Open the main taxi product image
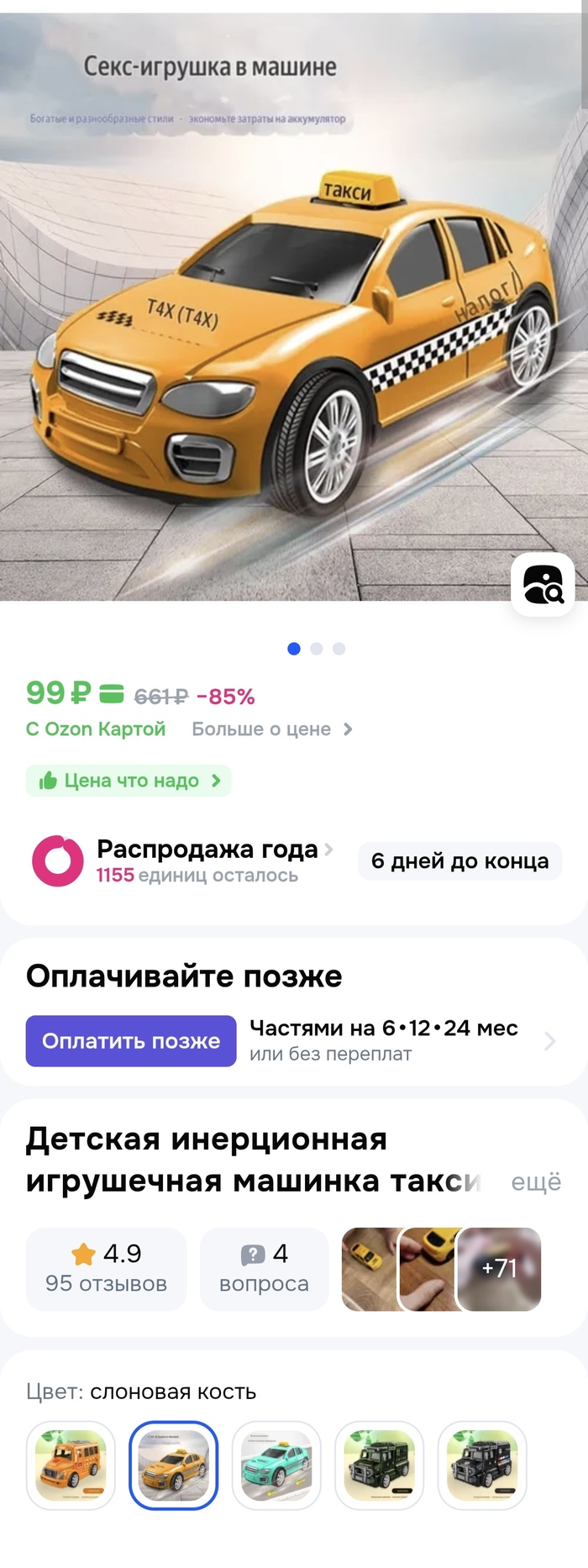Viewport: 588px width, 1568px height. point(294,336)
